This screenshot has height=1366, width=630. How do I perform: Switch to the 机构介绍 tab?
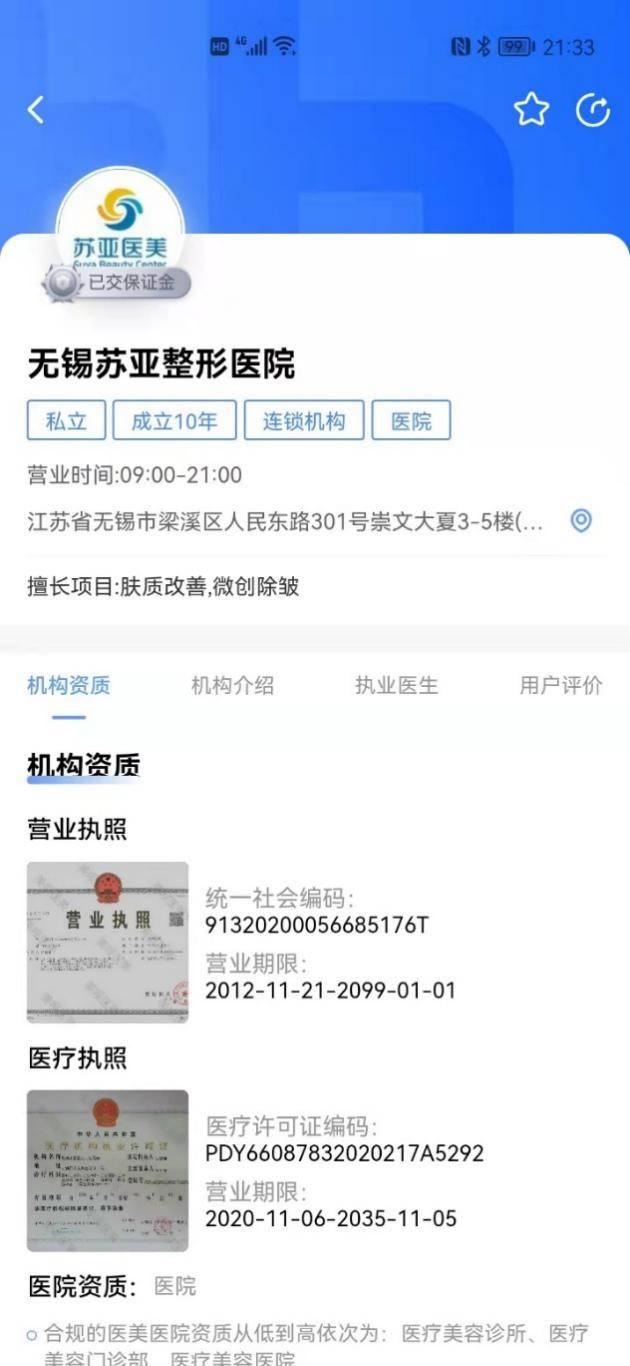[x=232, y=685]
